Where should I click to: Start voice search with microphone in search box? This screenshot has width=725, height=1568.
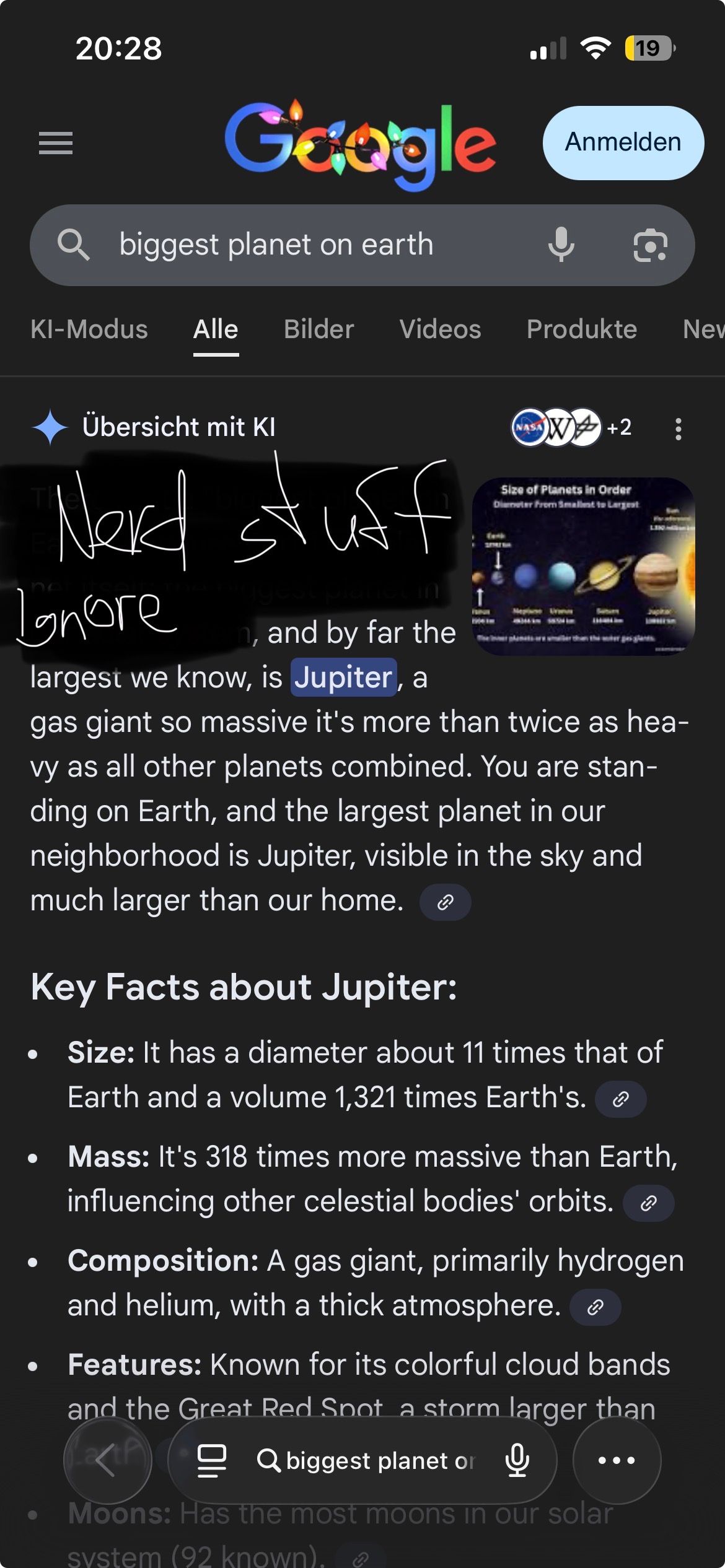click(x=561, y=245)
